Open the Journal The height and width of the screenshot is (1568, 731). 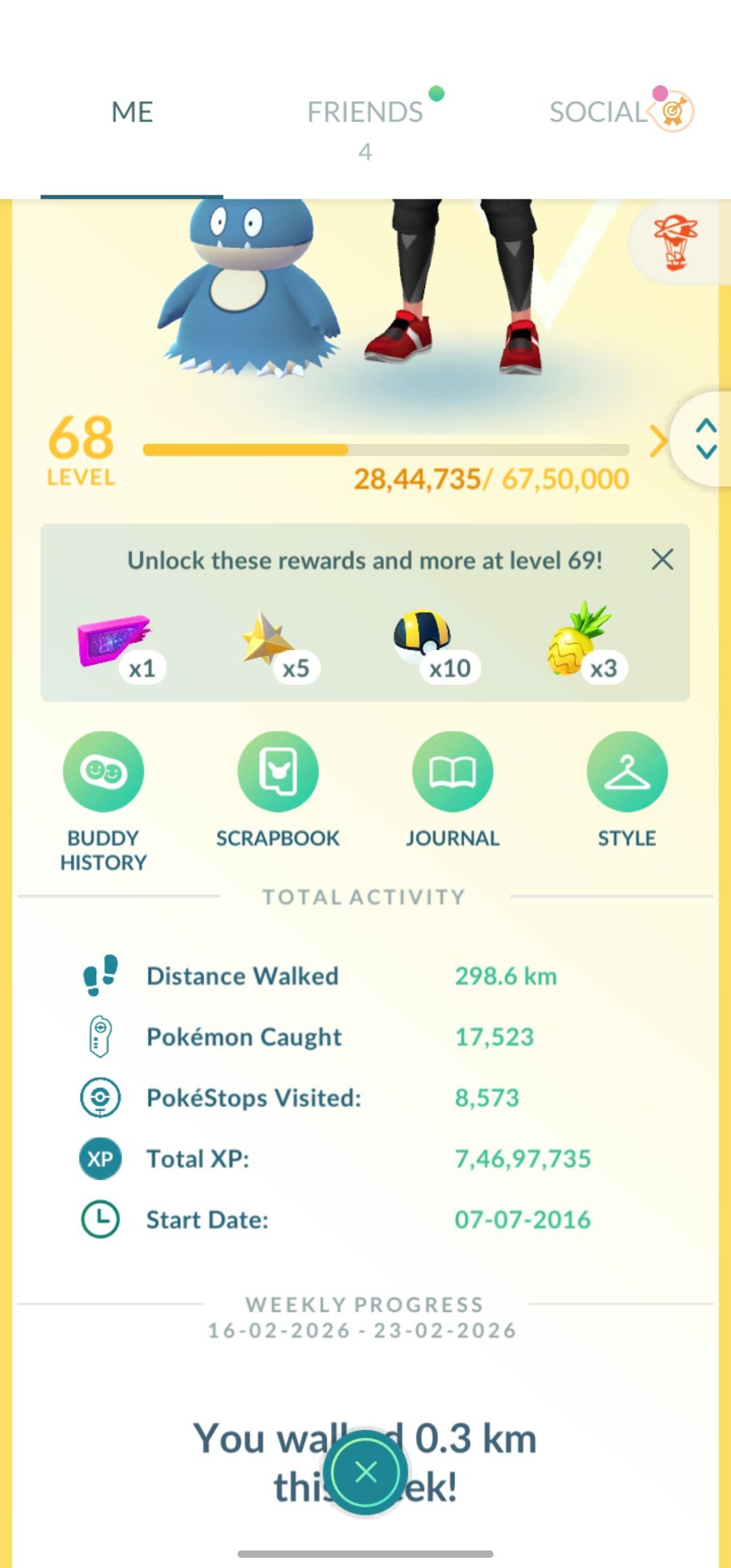pos(452,772)
